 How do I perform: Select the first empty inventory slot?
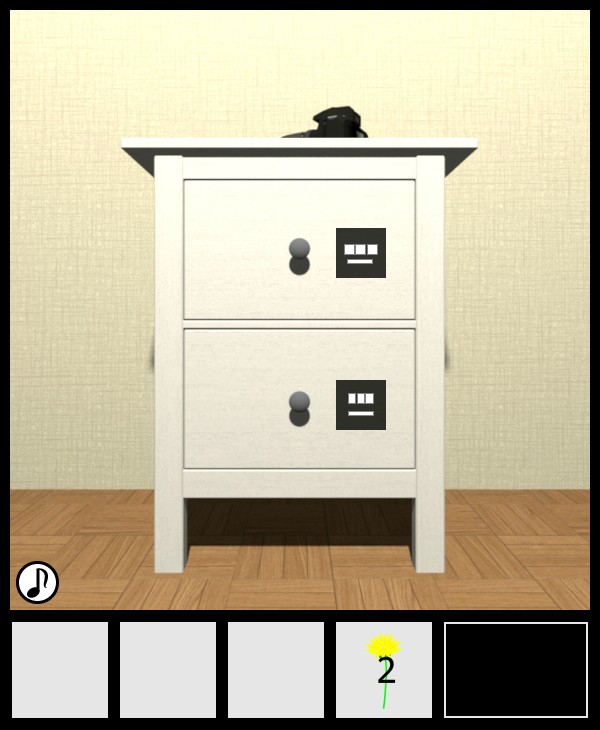pyautogui.click(x=60, y=670)
